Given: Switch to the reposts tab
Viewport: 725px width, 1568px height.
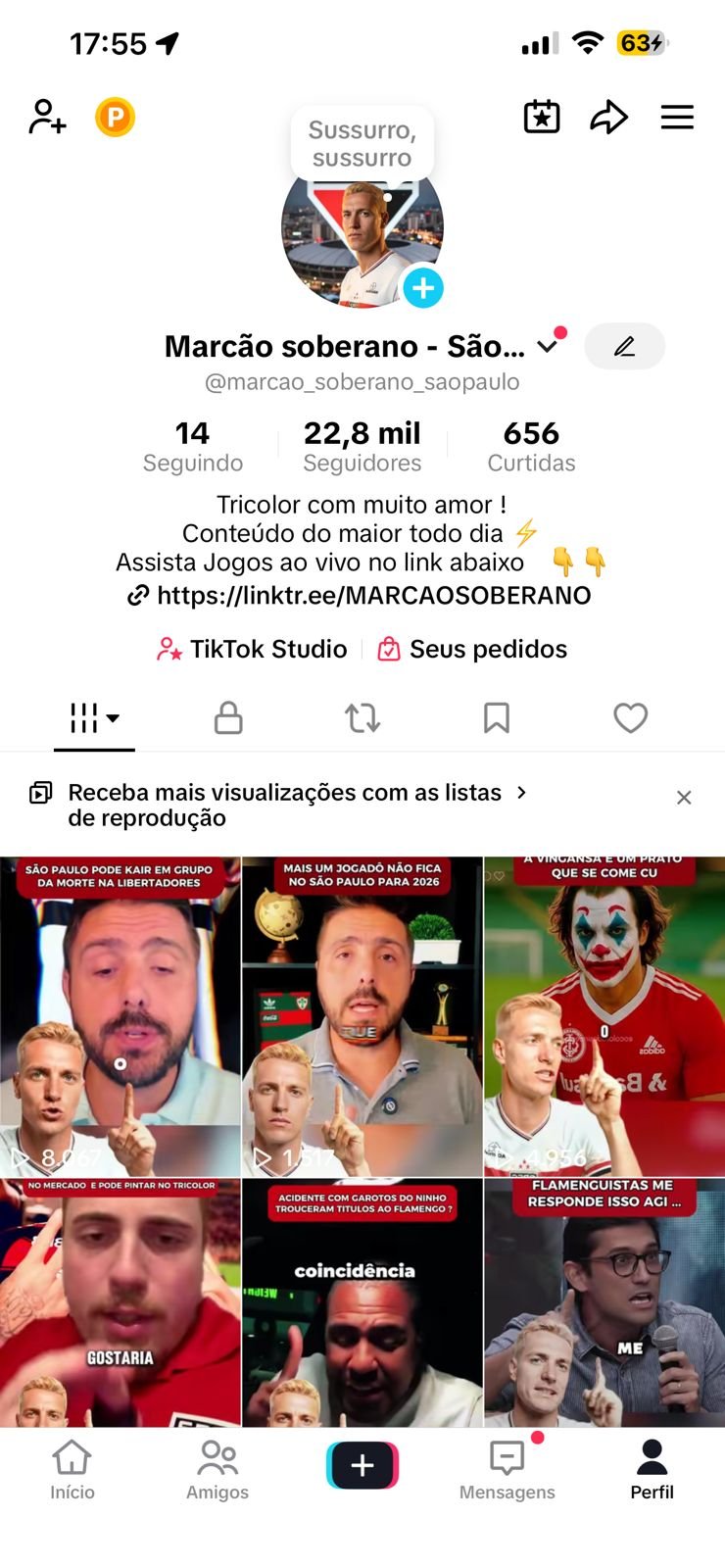Looking at the screenshot, I should [362, 717].
